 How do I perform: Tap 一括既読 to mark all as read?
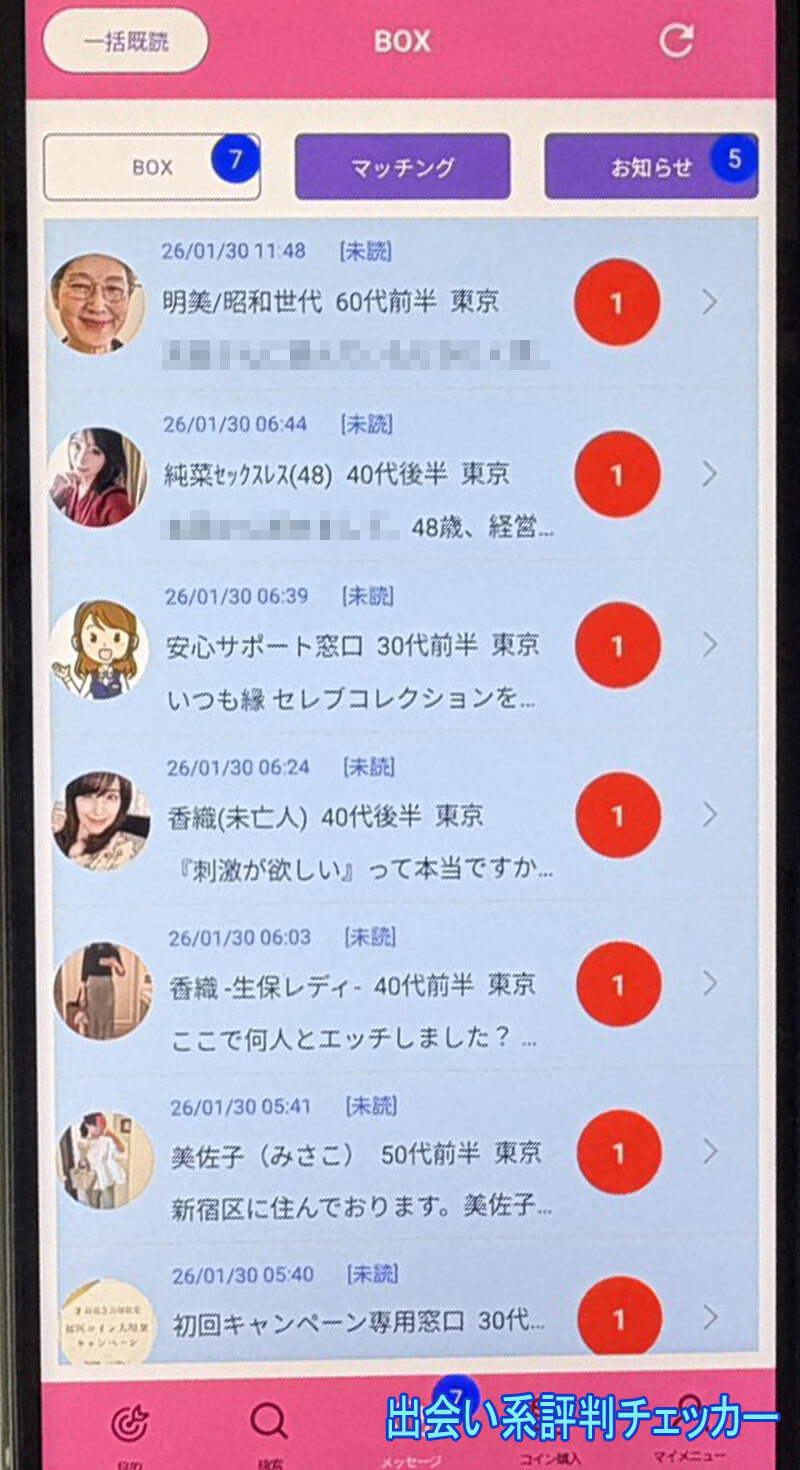pos(124,41)
